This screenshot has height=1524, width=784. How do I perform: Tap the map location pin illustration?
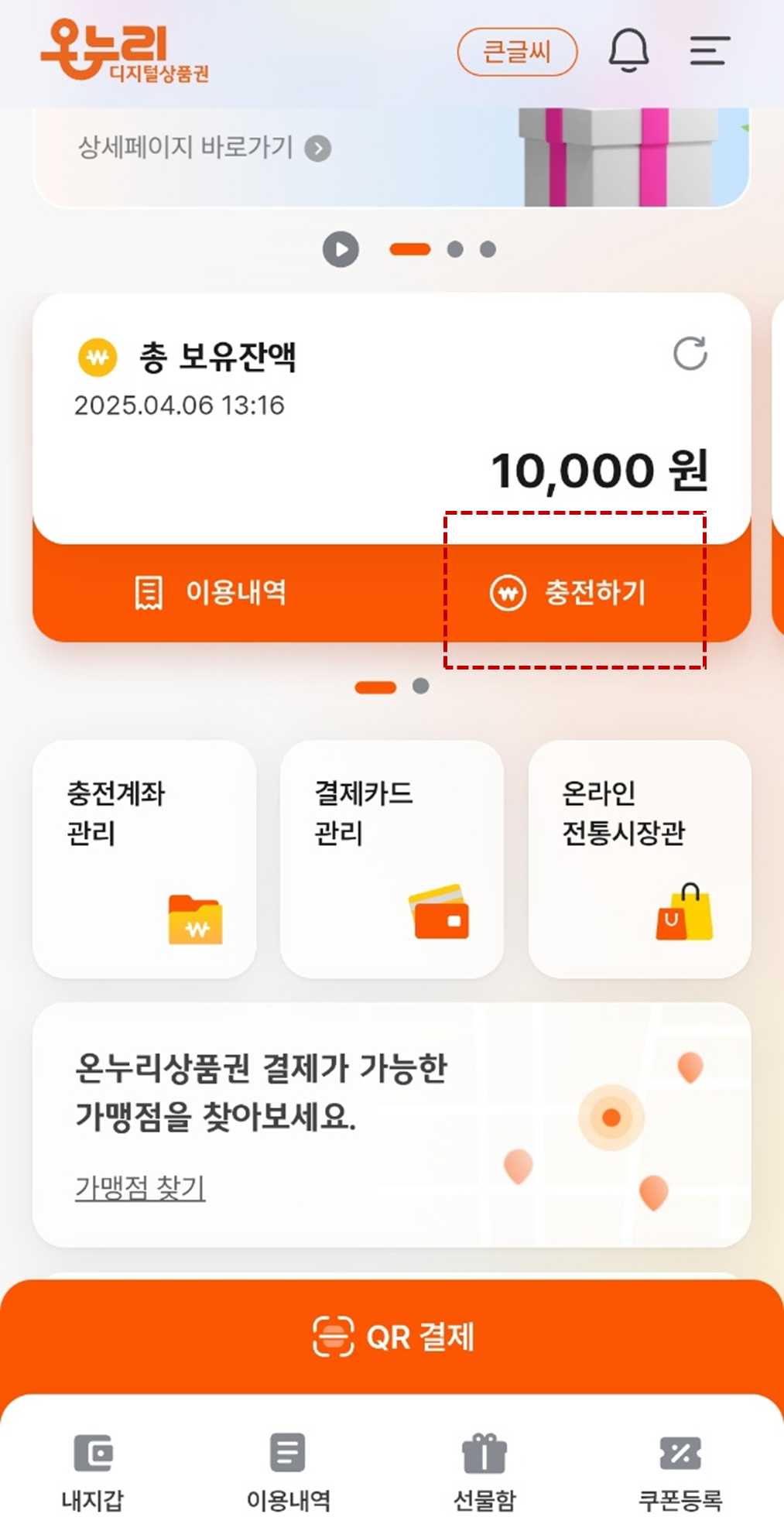[x=612, y=1118]
